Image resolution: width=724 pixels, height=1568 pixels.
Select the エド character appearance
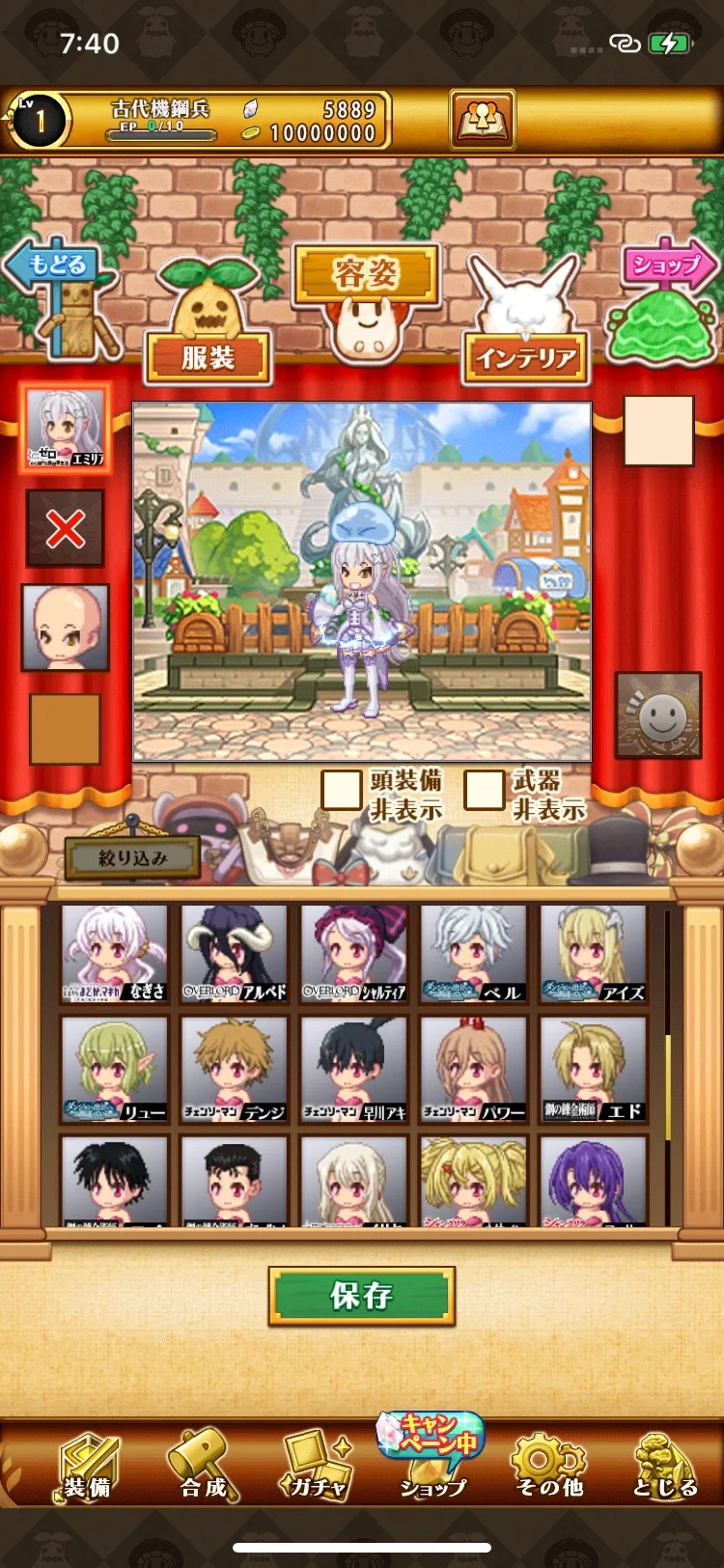coord(593,1070)
